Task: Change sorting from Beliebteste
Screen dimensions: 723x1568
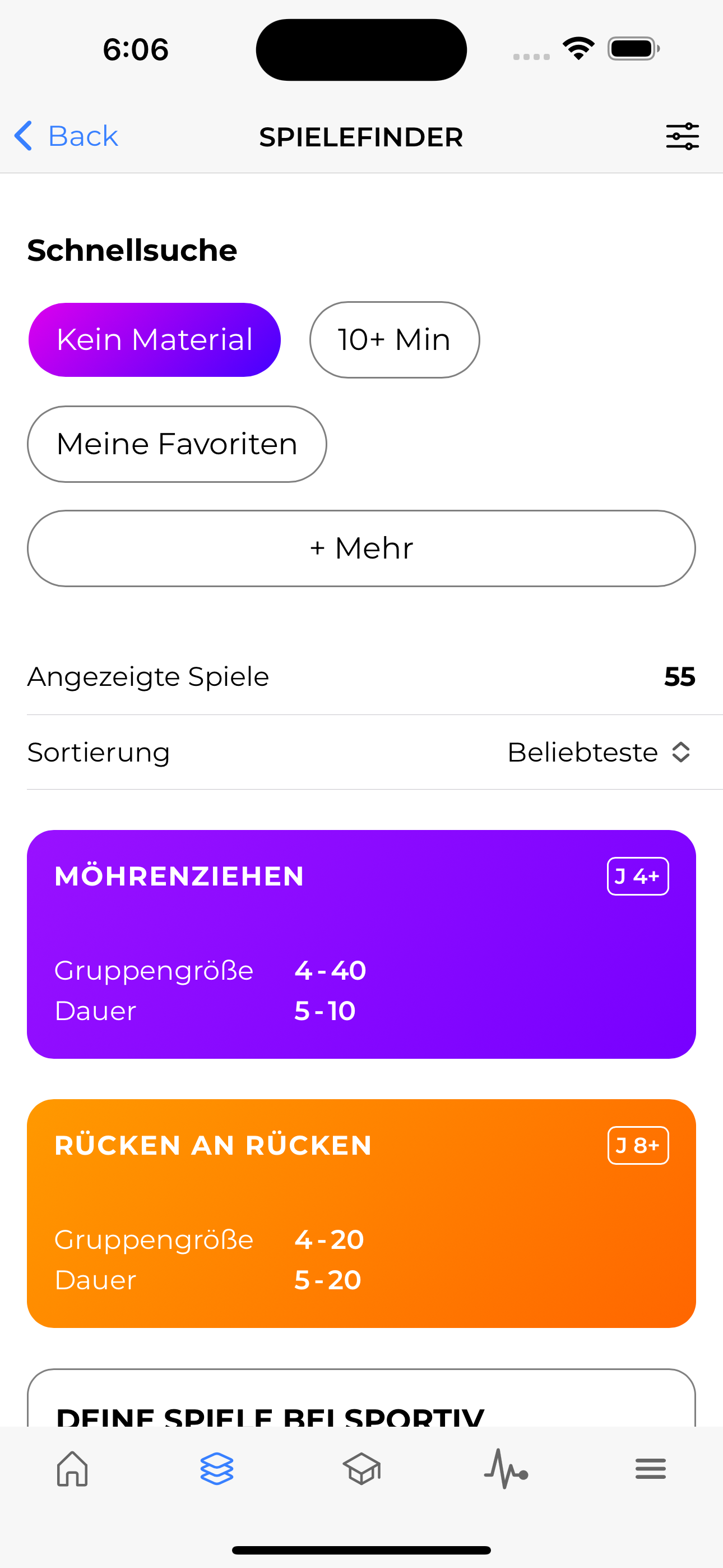Action: click(x=599, y=753)
